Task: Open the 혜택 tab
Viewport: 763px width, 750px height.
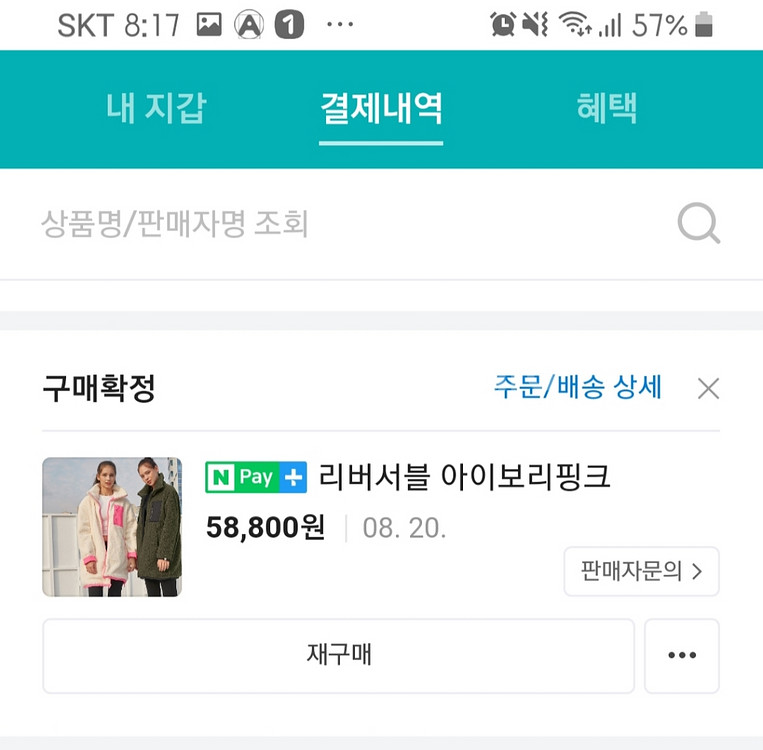Action: pyautogui.click(x=607, y=108)
